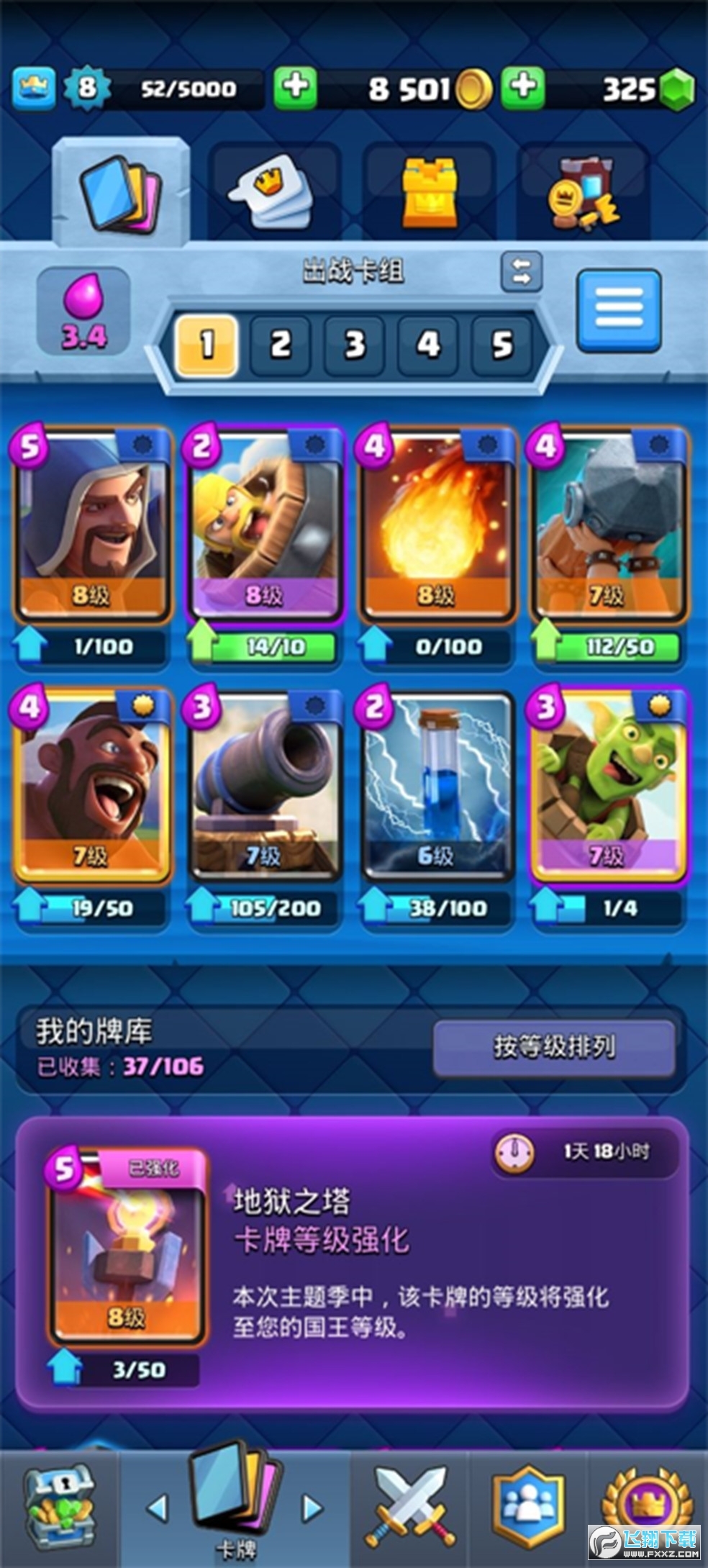Select battle deck slot 2
The width and height of the screenshot is (708, 1568).
click(281, 345)
